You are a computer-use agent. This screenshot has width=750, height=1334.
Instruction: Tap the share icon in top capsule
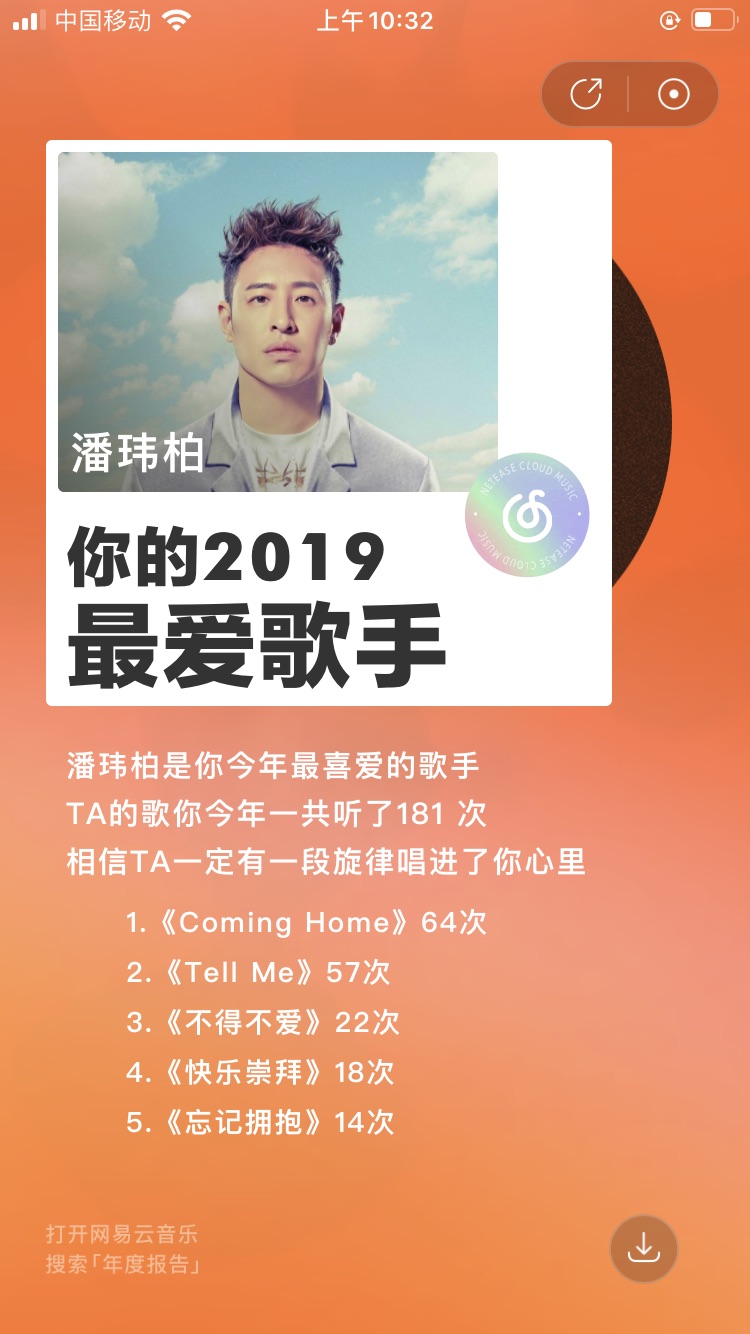pos(586,94)
